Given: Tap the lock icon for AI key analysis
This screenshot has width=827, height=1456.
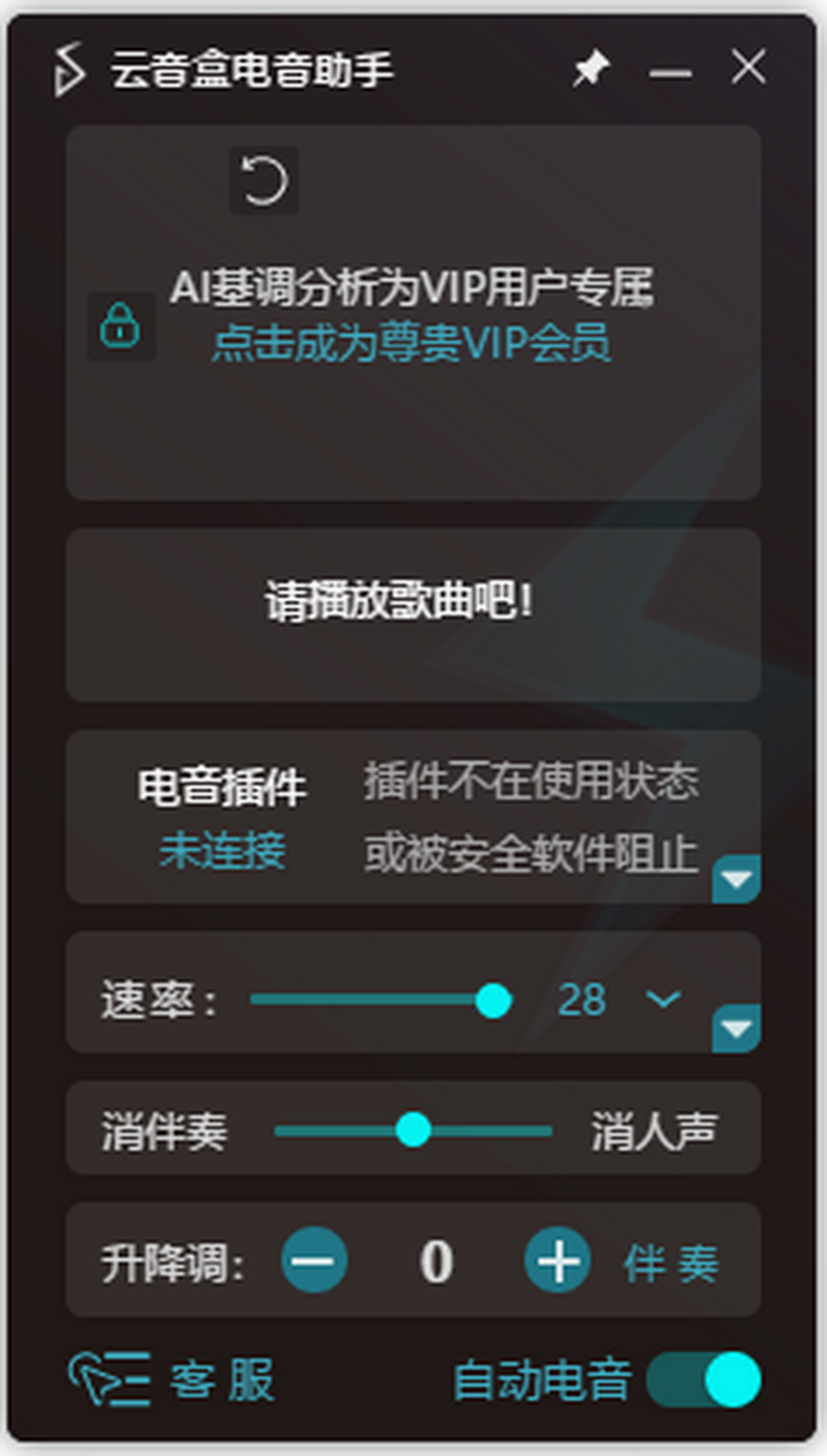Looking at the screenshot, I should point(121,326).
